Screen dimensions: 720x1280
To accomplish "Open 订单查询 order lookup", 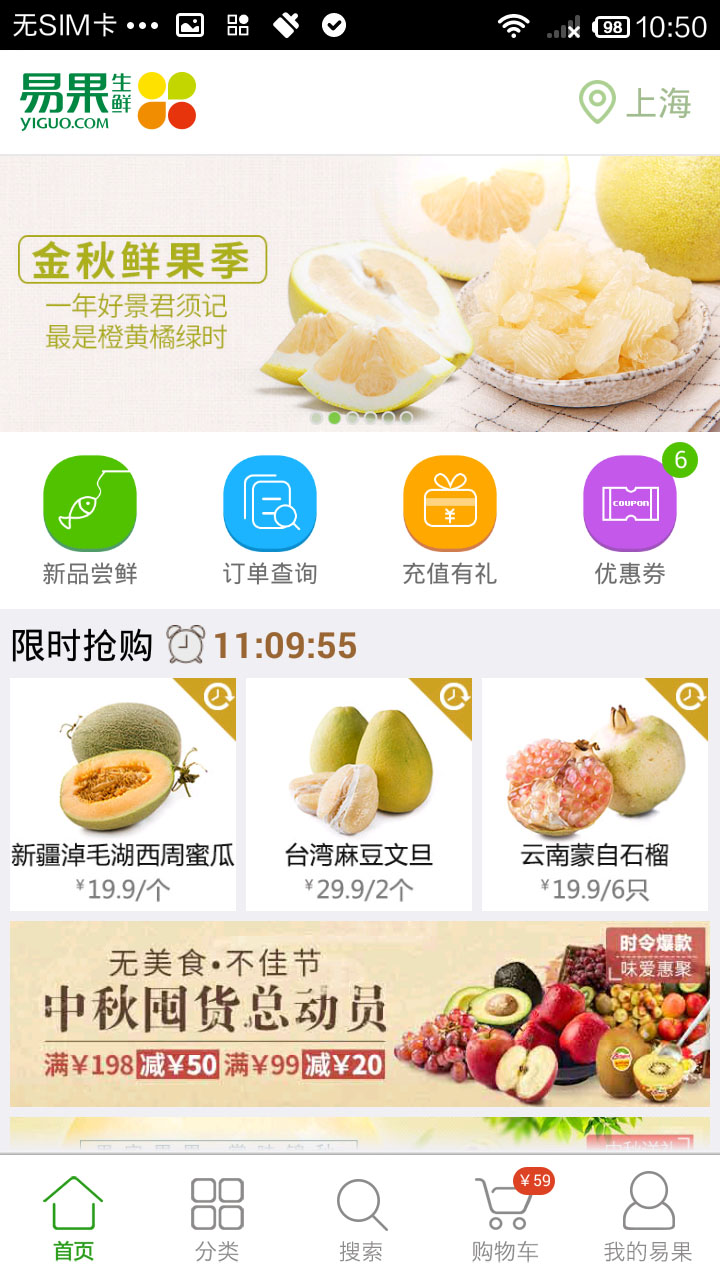I will point(270,520).
